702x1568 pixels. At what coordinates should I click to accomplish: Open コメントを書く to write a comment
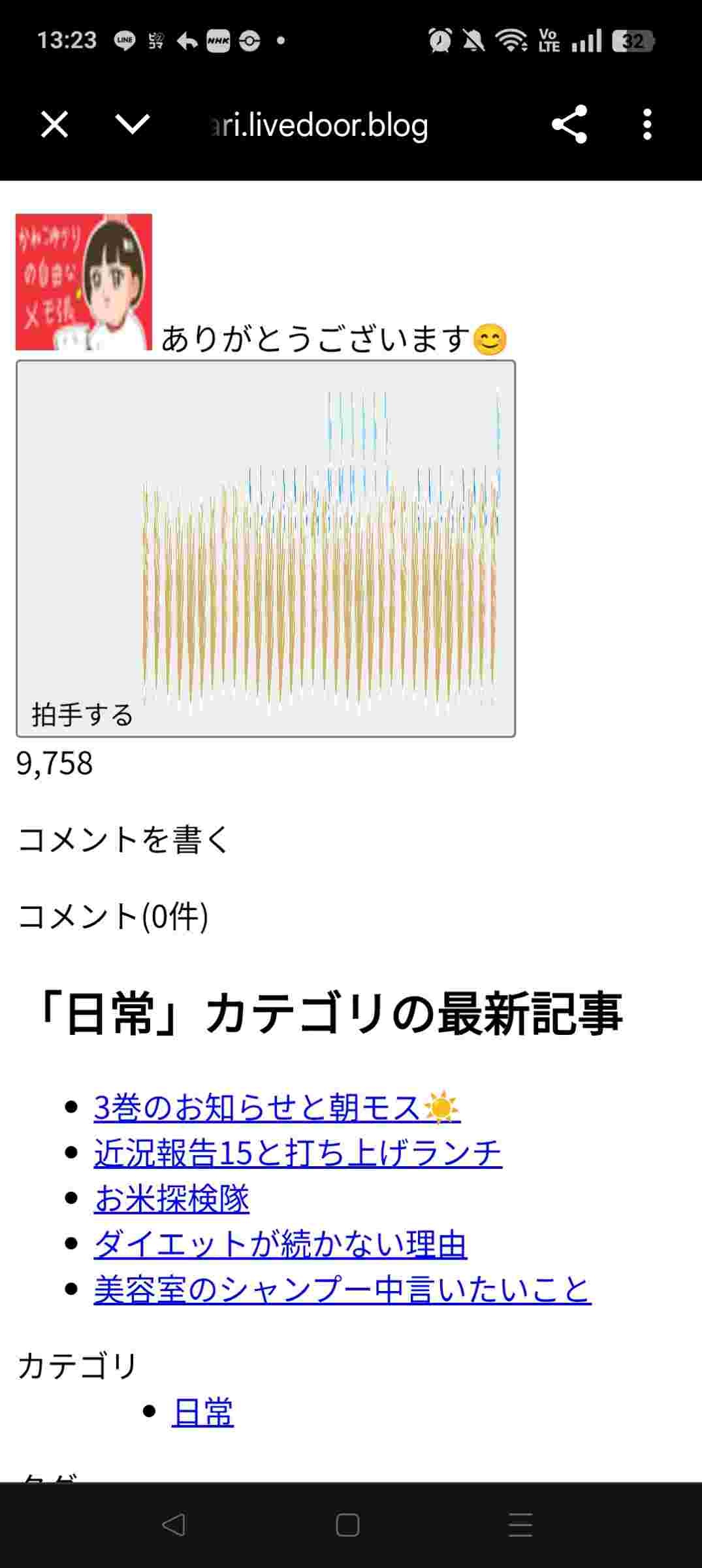123,840
